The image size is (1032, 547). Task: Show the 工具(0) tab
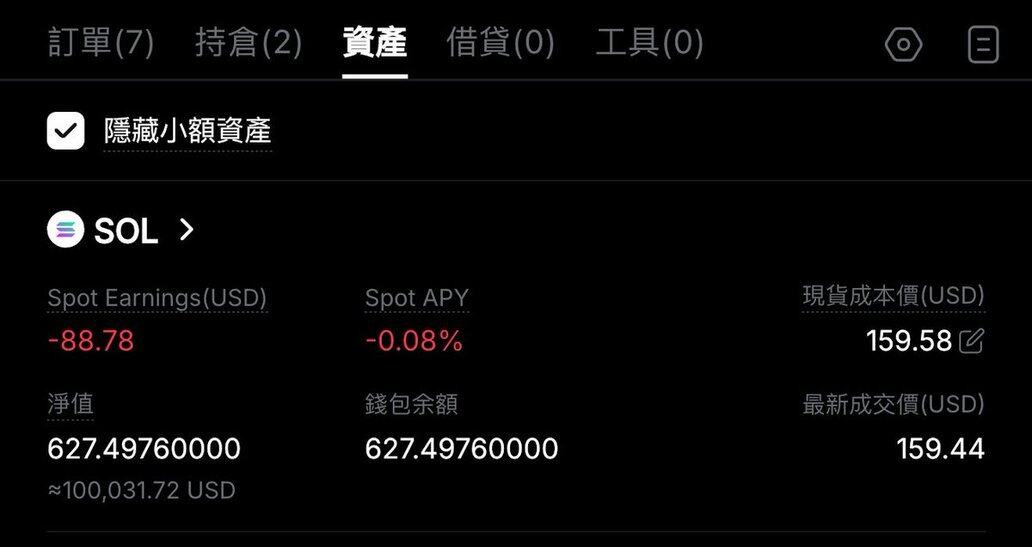click(x=649, y=43)
